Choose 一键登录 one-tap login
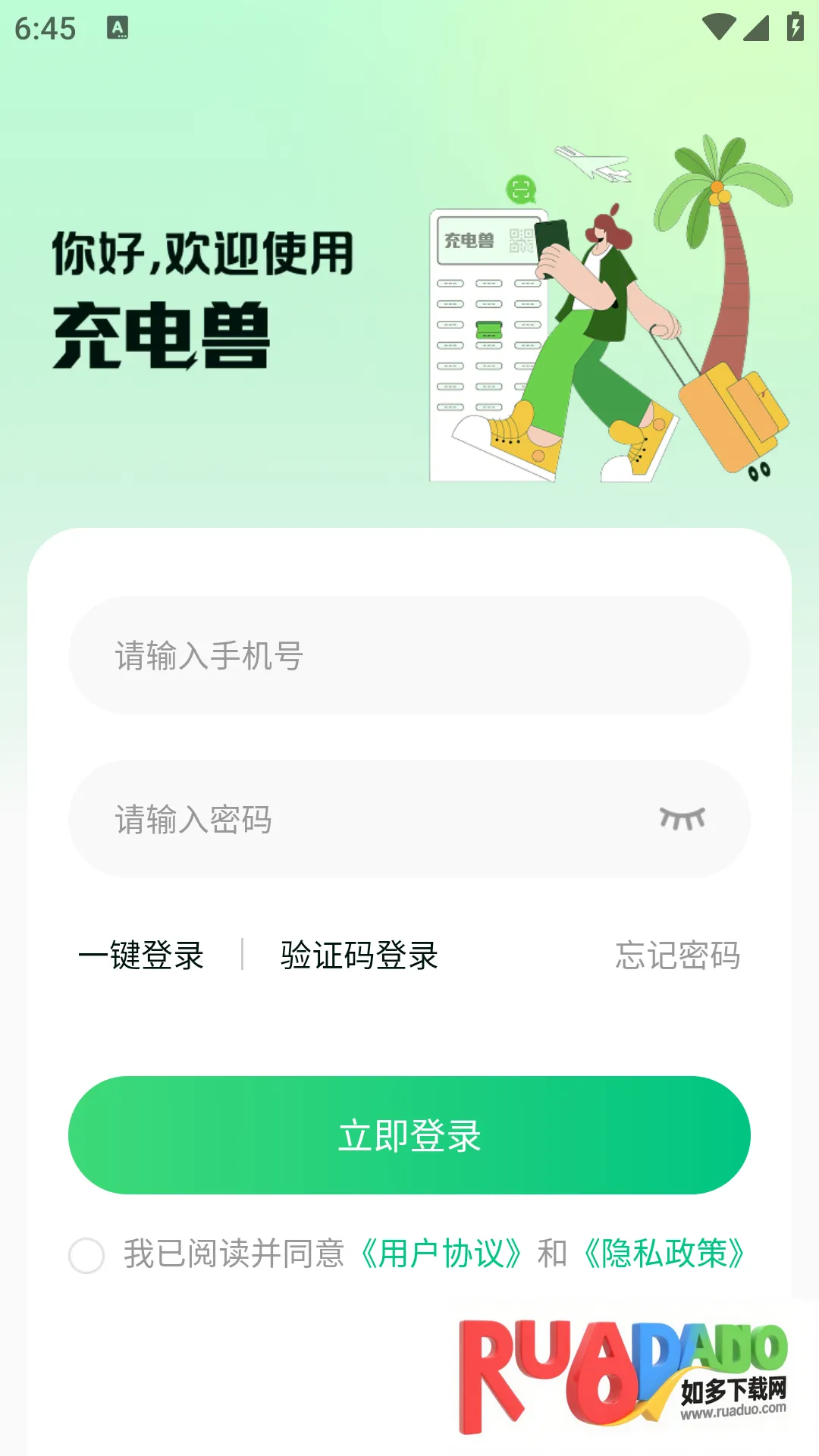The width and height of the screenshot is (819, 1456). (x=141, y=955)
